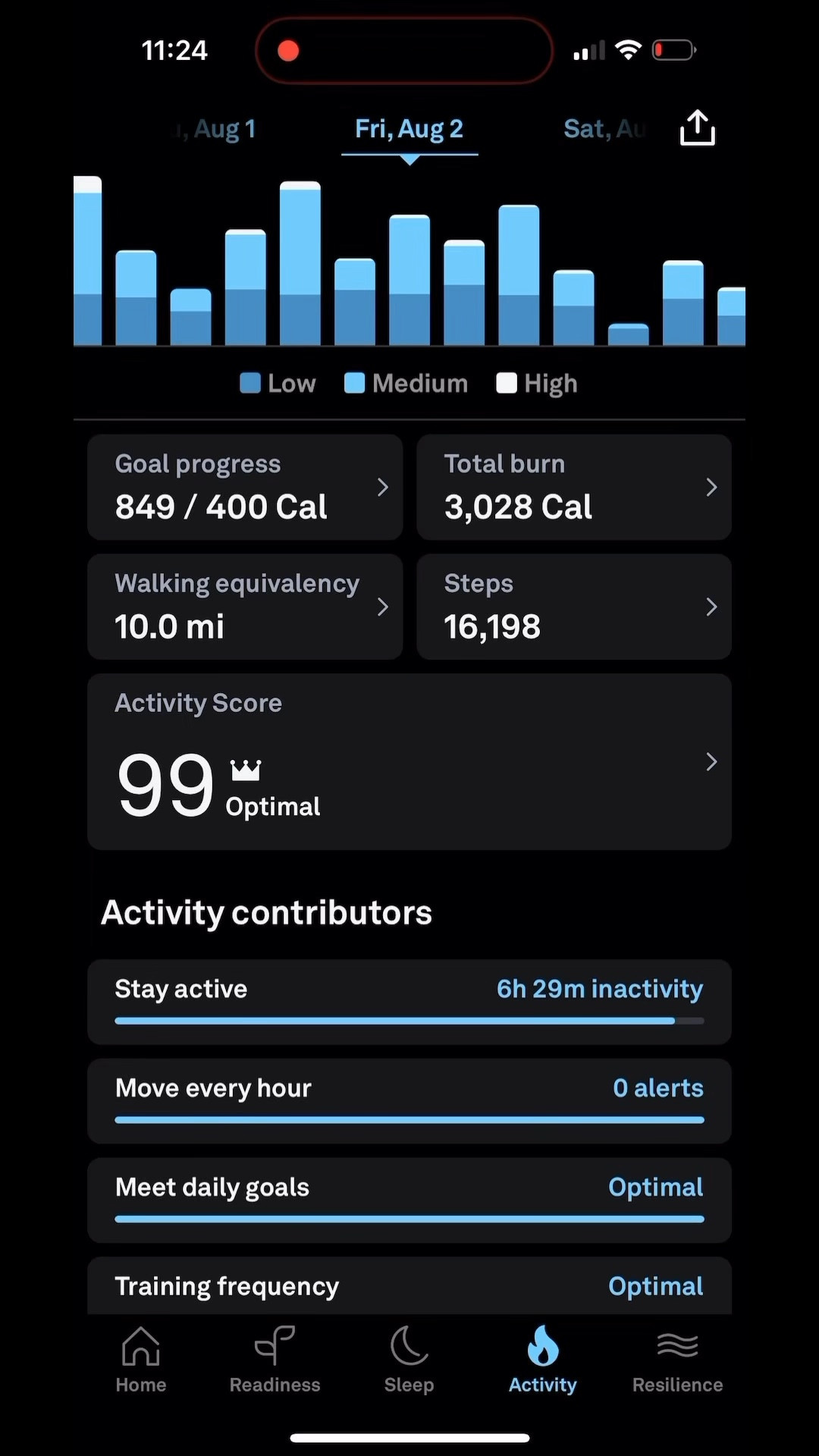
Task: Open the Walking equivalency card
Action: pyautogui.click(x=244, y=607)
